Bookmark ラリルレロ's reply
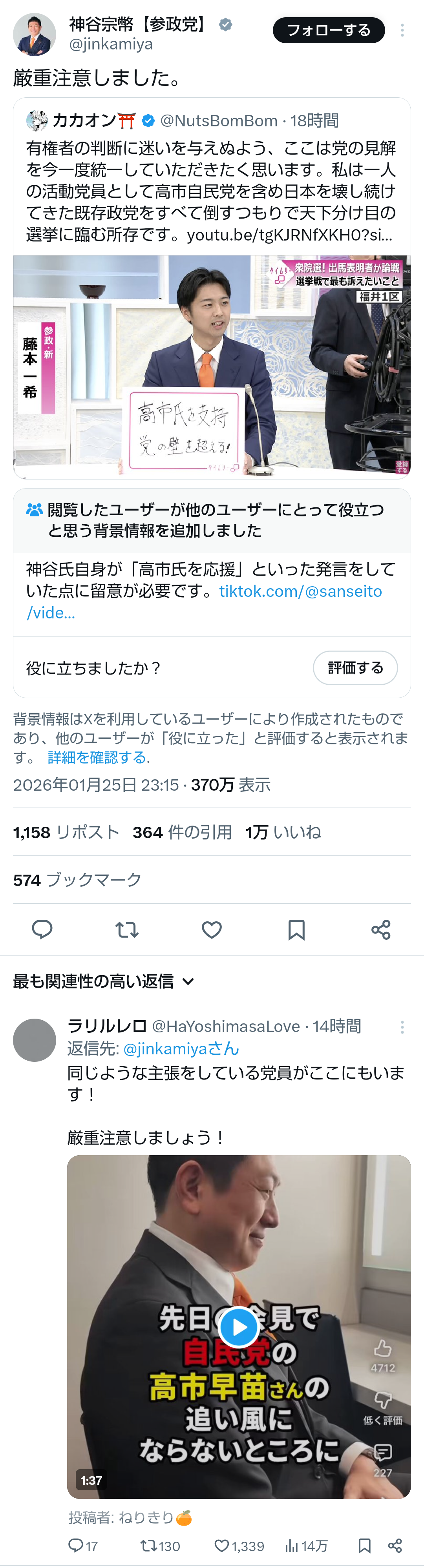This screenshot has width=424, height=1568. [364, 1546]
